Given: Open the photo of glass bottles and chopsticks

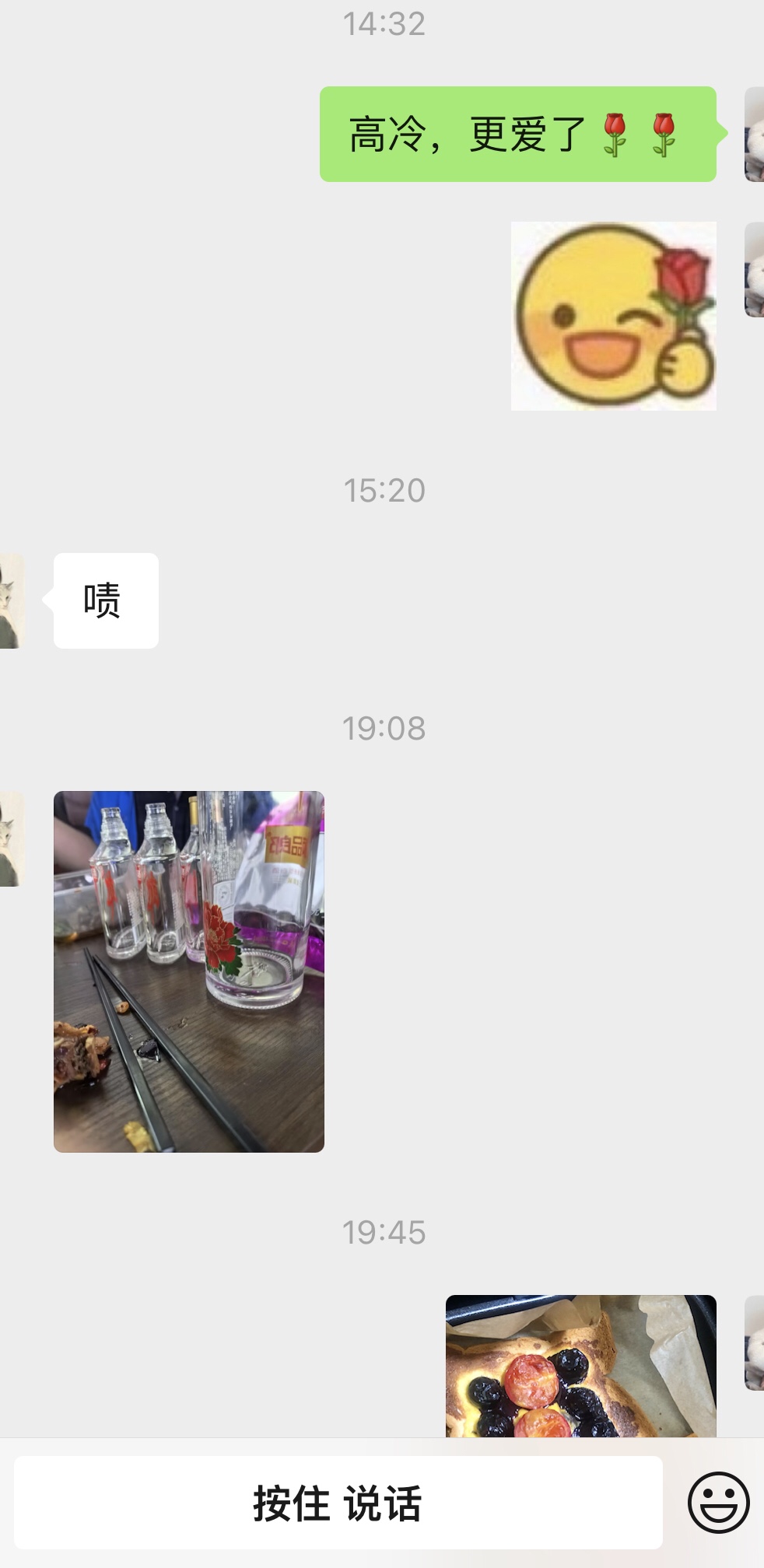Looking at the screenshot, I should click(x=189, y=971).
